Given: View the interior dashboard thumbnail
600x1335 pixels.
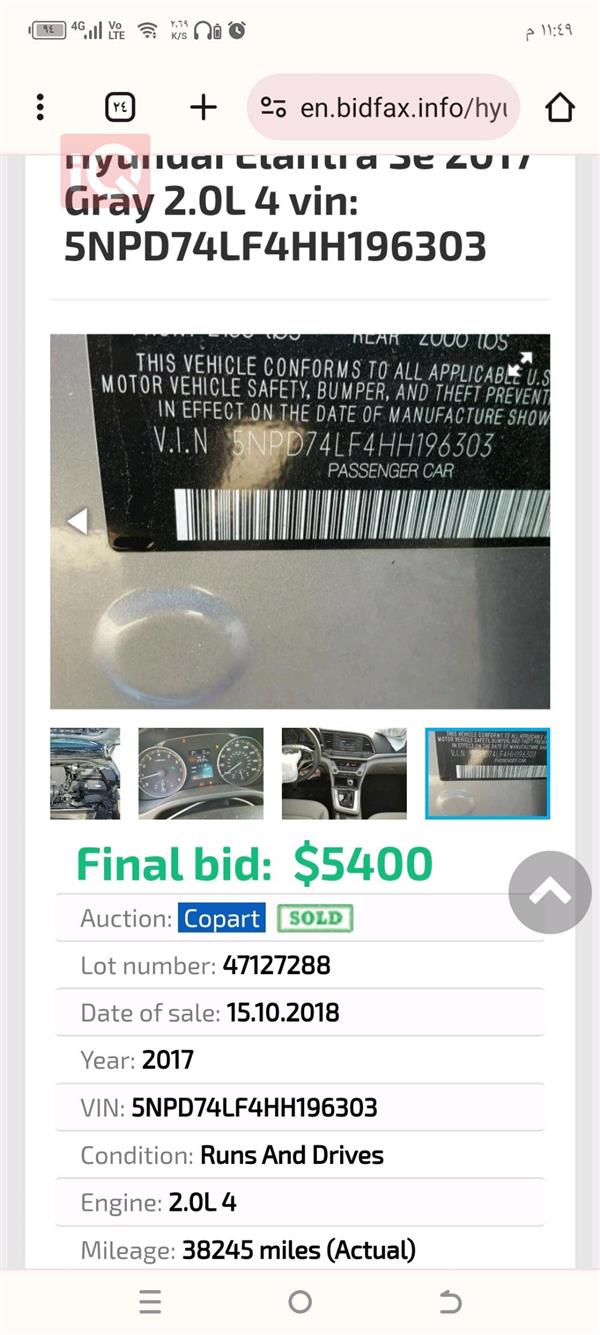Looking at the screenshot, I should click(x=344, y=773).
